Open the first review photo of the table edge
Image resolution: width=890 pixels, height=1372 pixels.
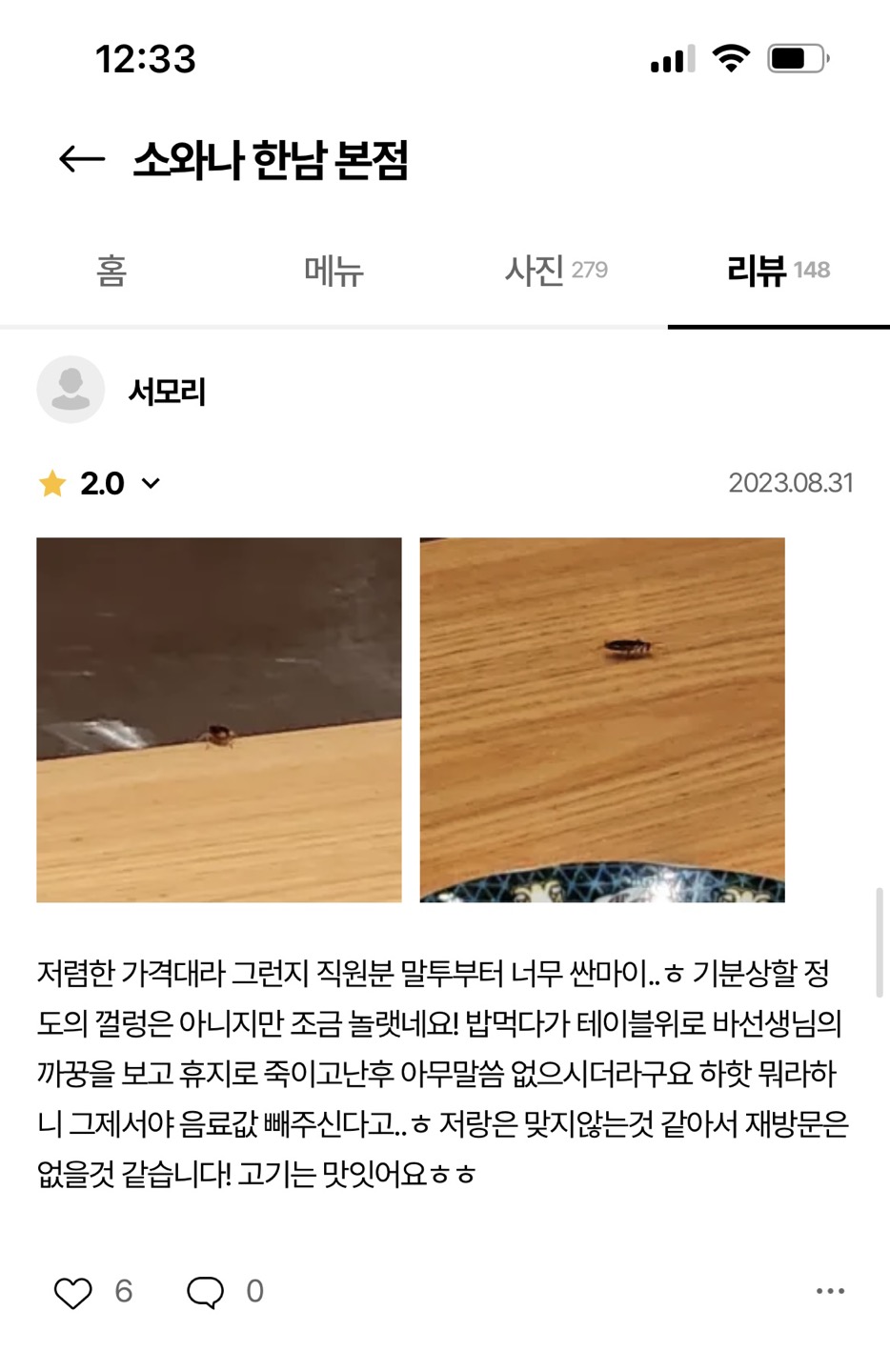click(219, 719)
